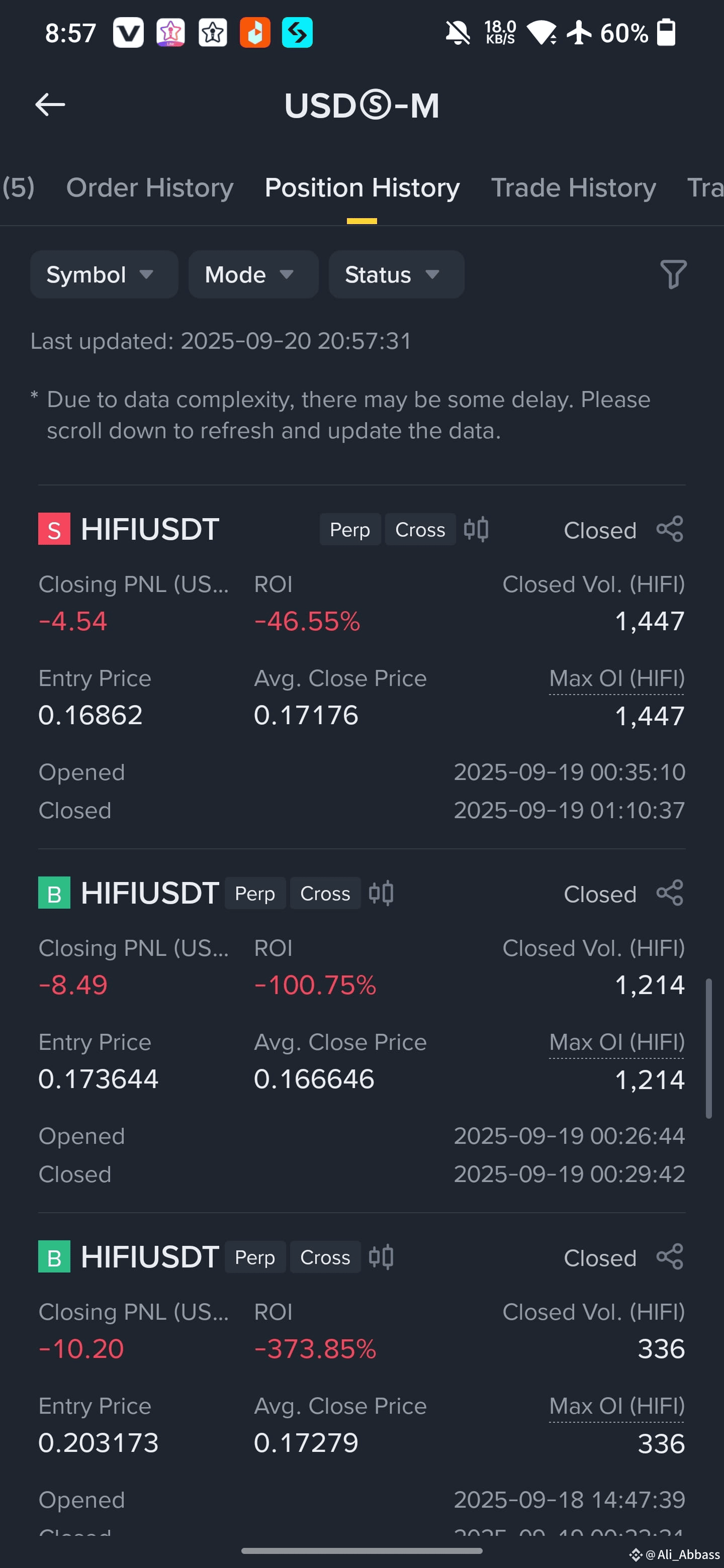
Task: Tap Max OI under the -100.75% ROI position
Action: click(616, 1041)
